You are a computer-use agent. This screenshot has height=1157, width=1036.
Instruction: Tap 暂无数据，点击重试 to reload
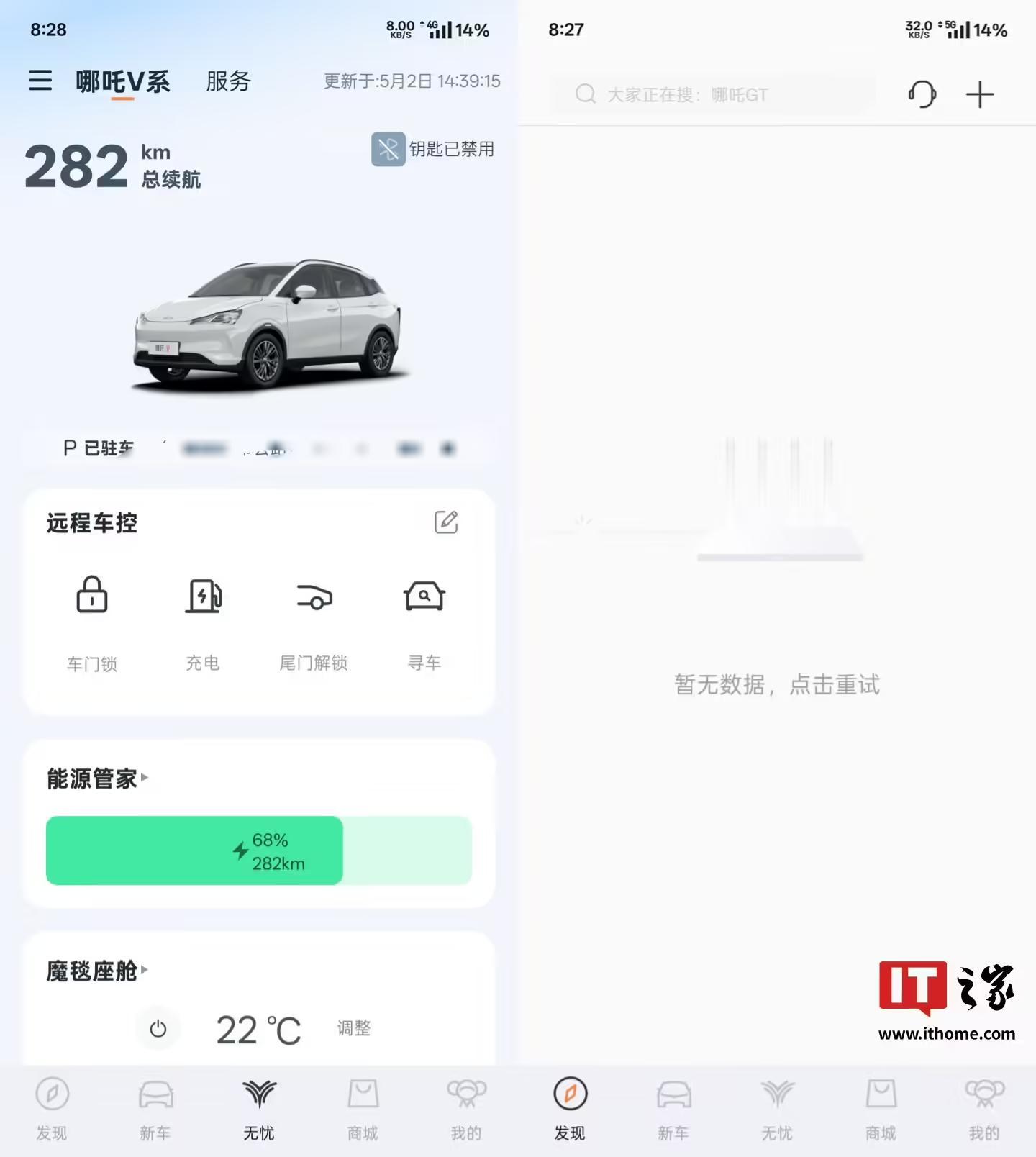[x=777, y=684]
